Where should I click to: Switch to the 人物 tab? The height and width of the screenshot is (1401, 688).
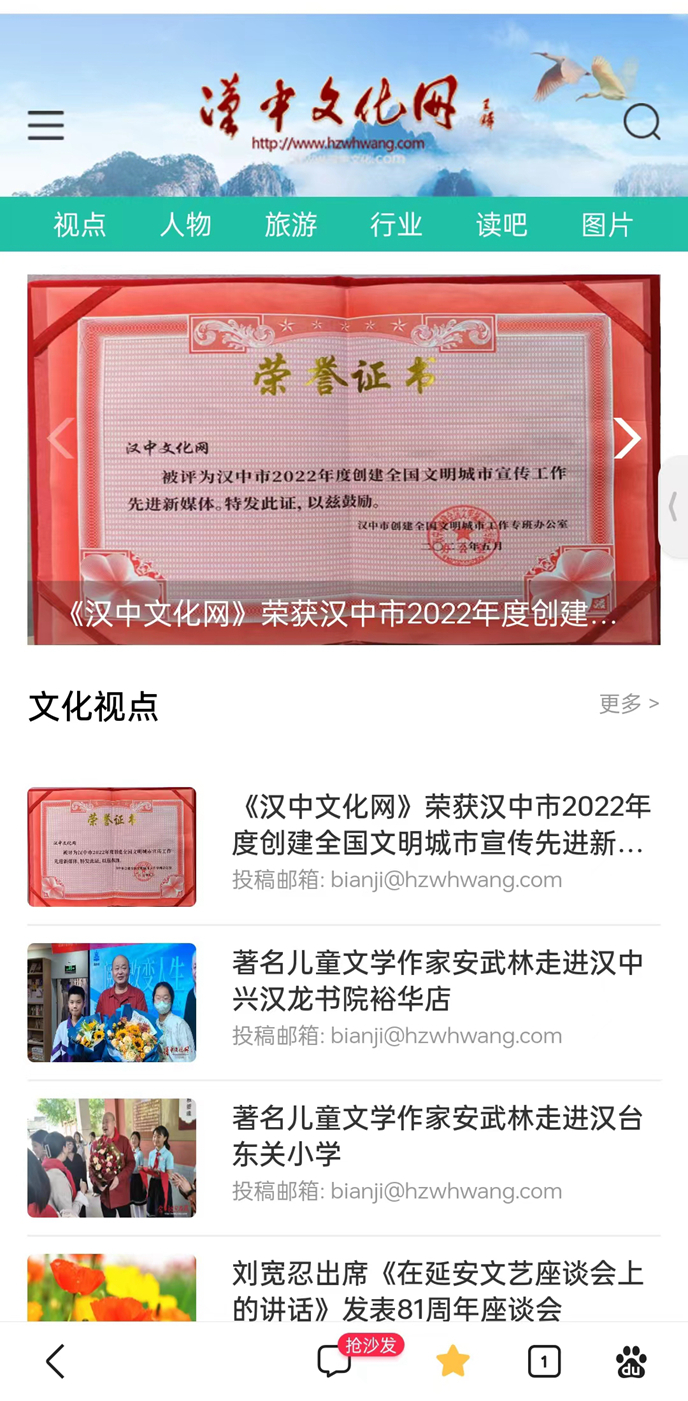[185, 224]
